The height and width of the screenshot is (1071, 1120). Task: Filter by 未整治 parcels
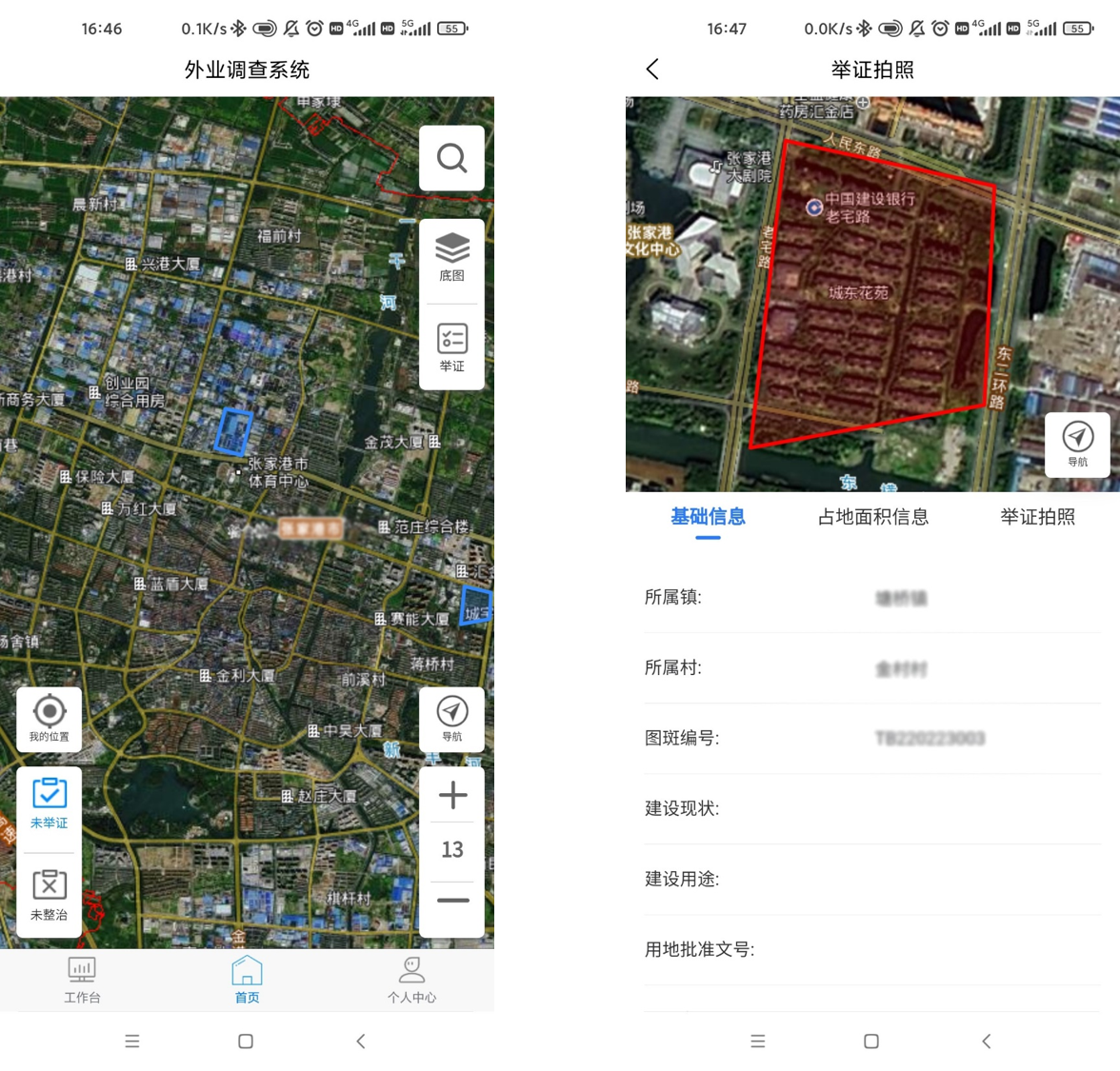tap(49, 895)
